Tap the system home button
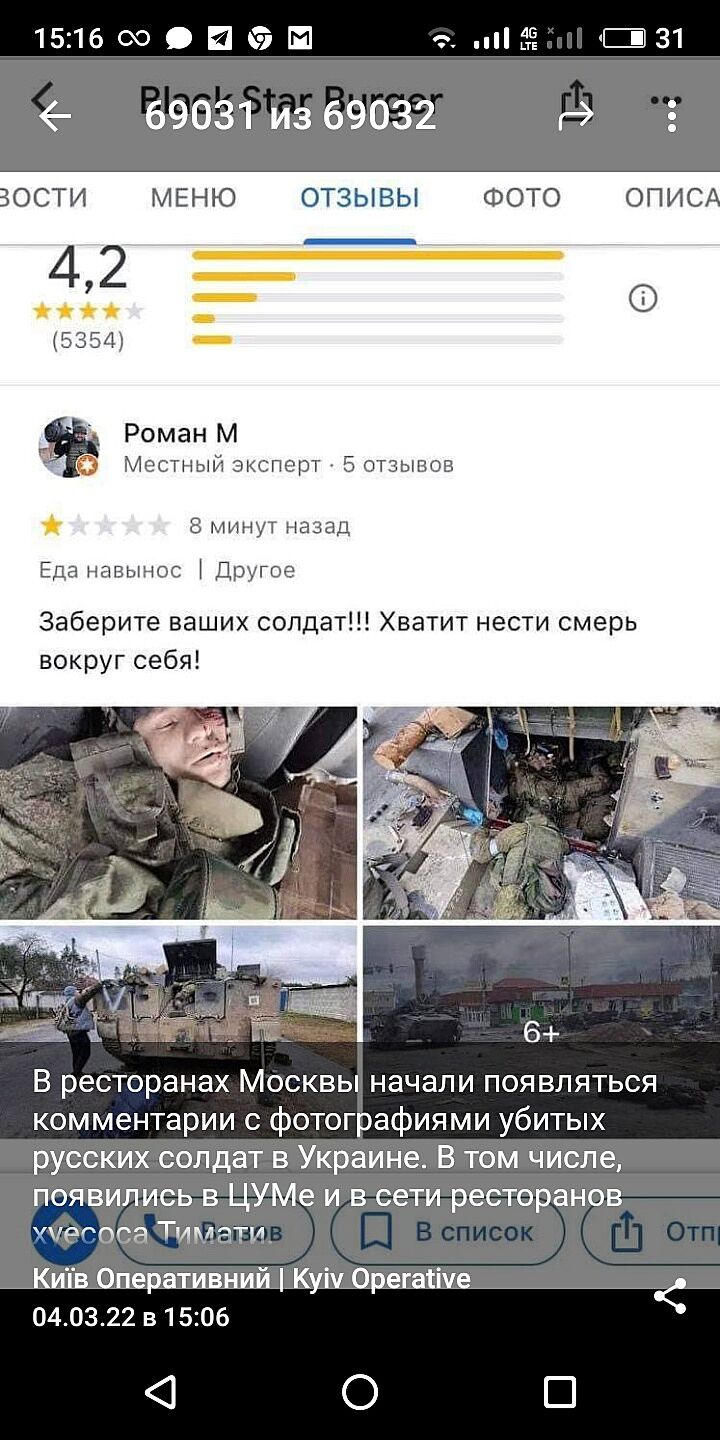This screenshot has width=720, height=1440. click(x=360, y=1391)
